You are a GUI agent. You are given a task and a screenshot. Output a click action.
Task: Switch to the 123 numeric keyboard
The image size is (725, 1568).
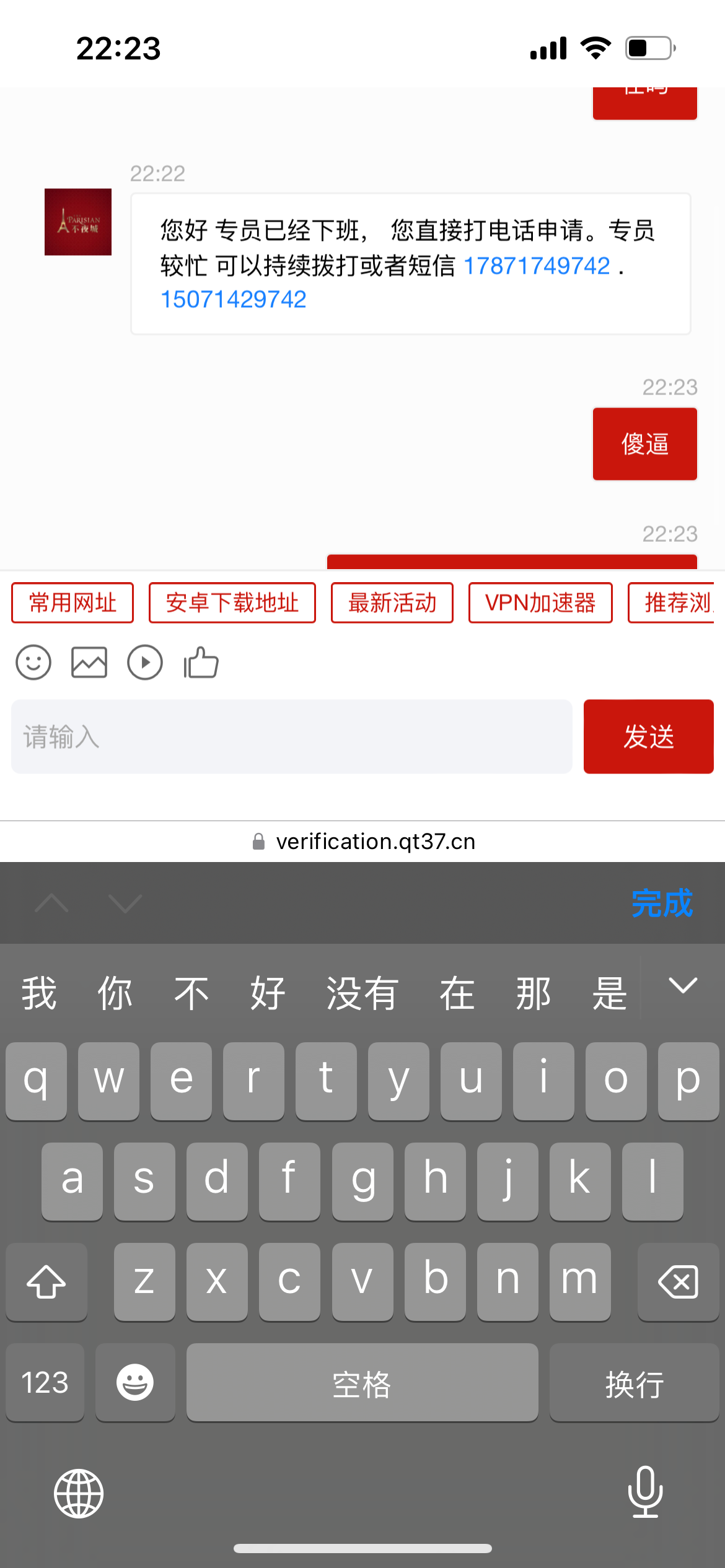(45, 1383)
